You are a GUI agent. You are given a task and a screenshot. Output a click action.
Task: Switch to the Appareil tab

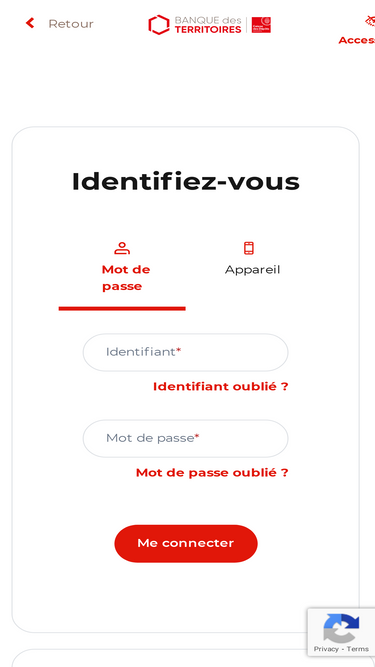coord(252,259)
